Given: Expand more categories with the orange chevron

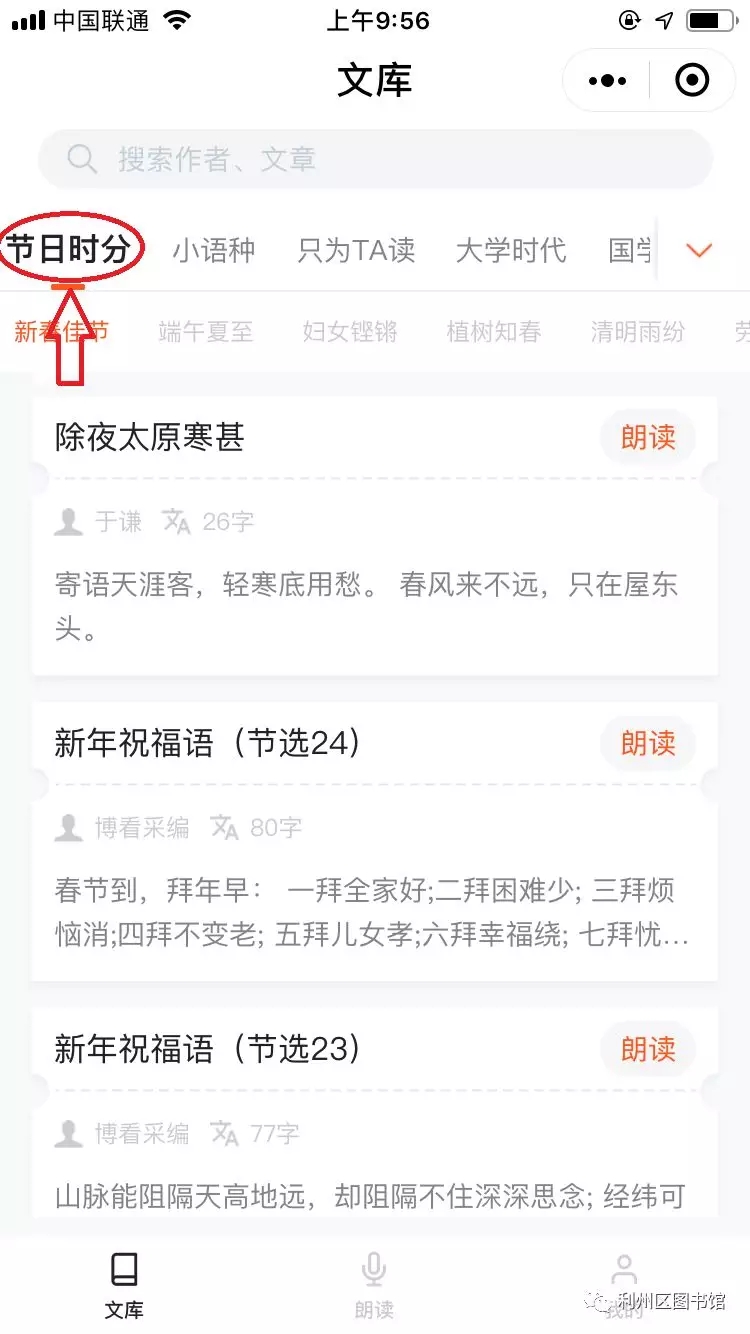Looking at the screenshot, I should click(x=698, y=251).
